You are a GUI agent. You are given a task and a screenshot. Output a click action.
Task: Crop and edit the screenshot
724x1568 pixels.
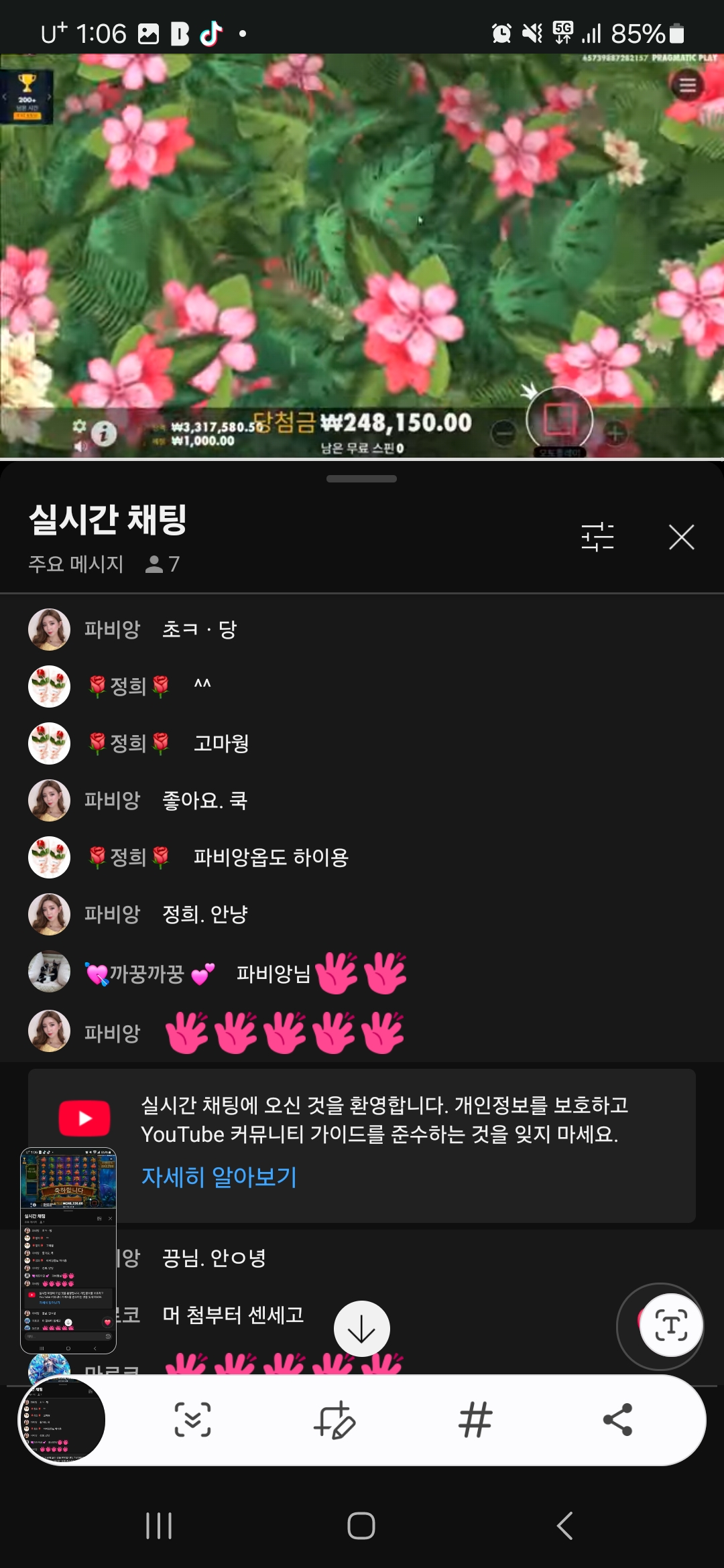[334, 1419]
